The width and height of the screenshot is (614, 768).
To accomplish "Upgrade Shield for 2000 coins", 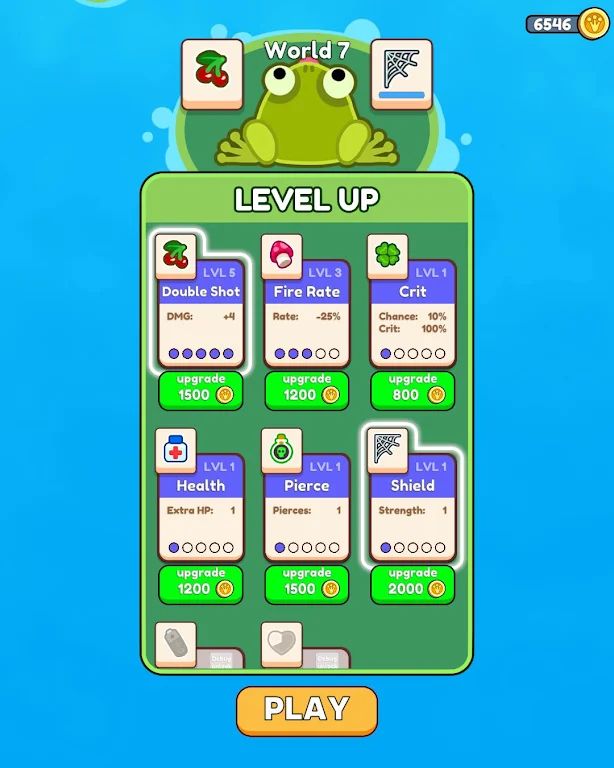I will click(x=412, y=584).
